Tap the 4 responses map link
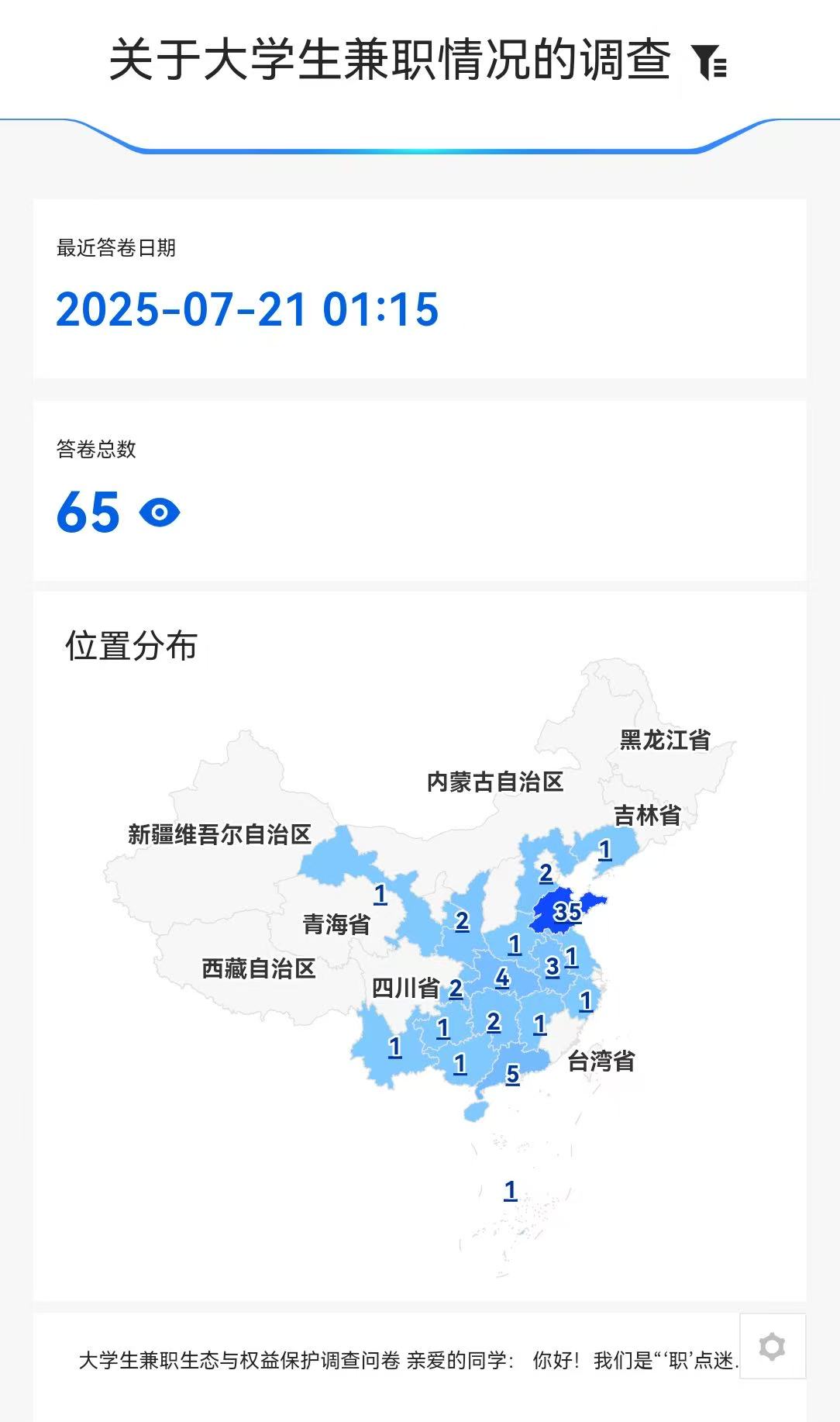840x1422 pixels. click(502, 978)
